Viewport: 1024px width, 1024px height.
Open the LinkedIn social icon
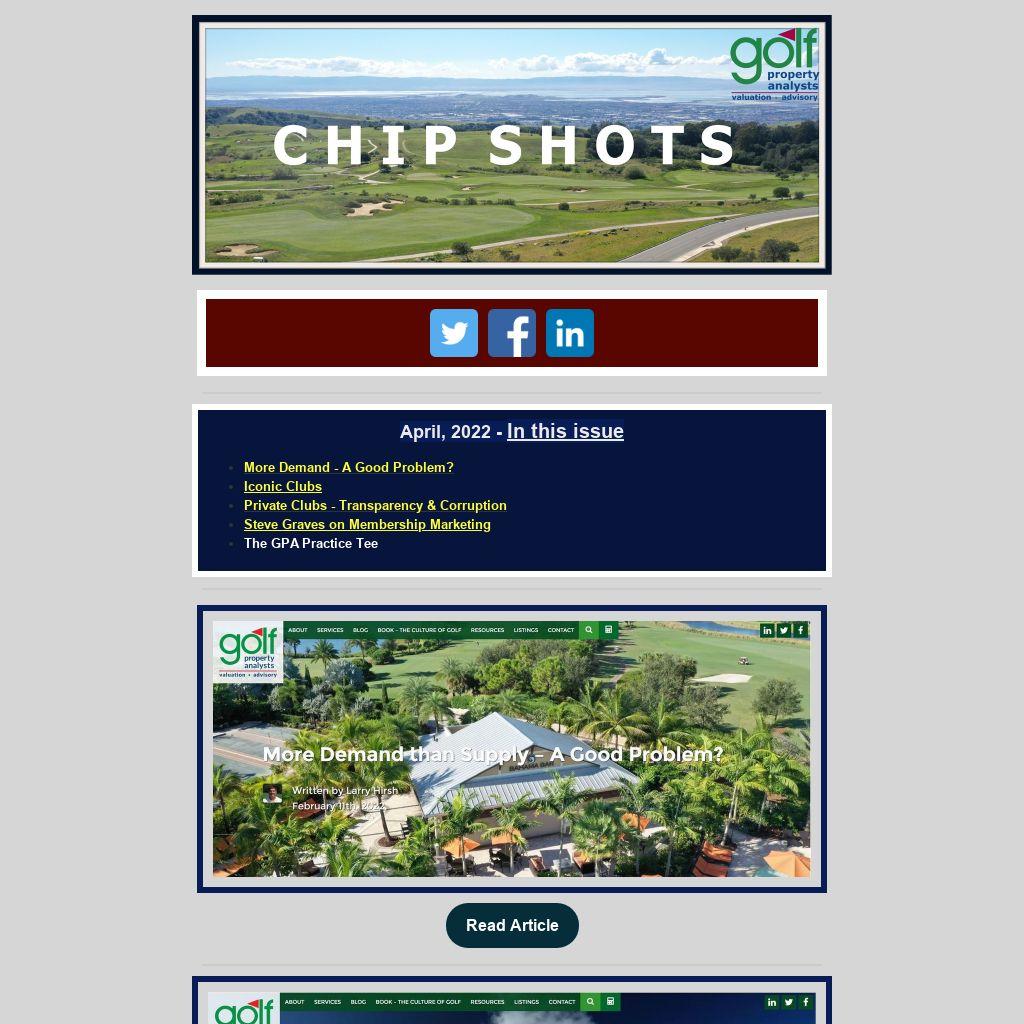coord(570,333)
